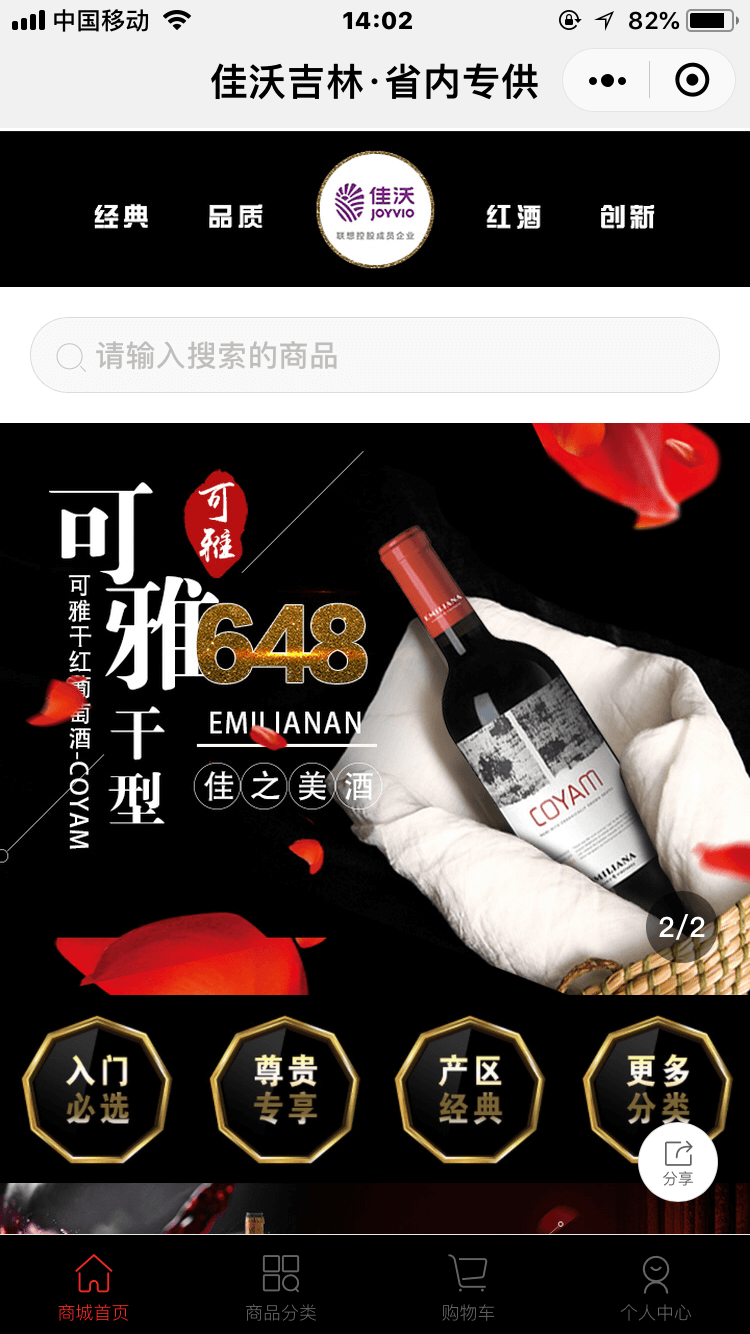The image size is (750, 1334).
Task: Select the 红酒 category
Action: pos(513,216)
